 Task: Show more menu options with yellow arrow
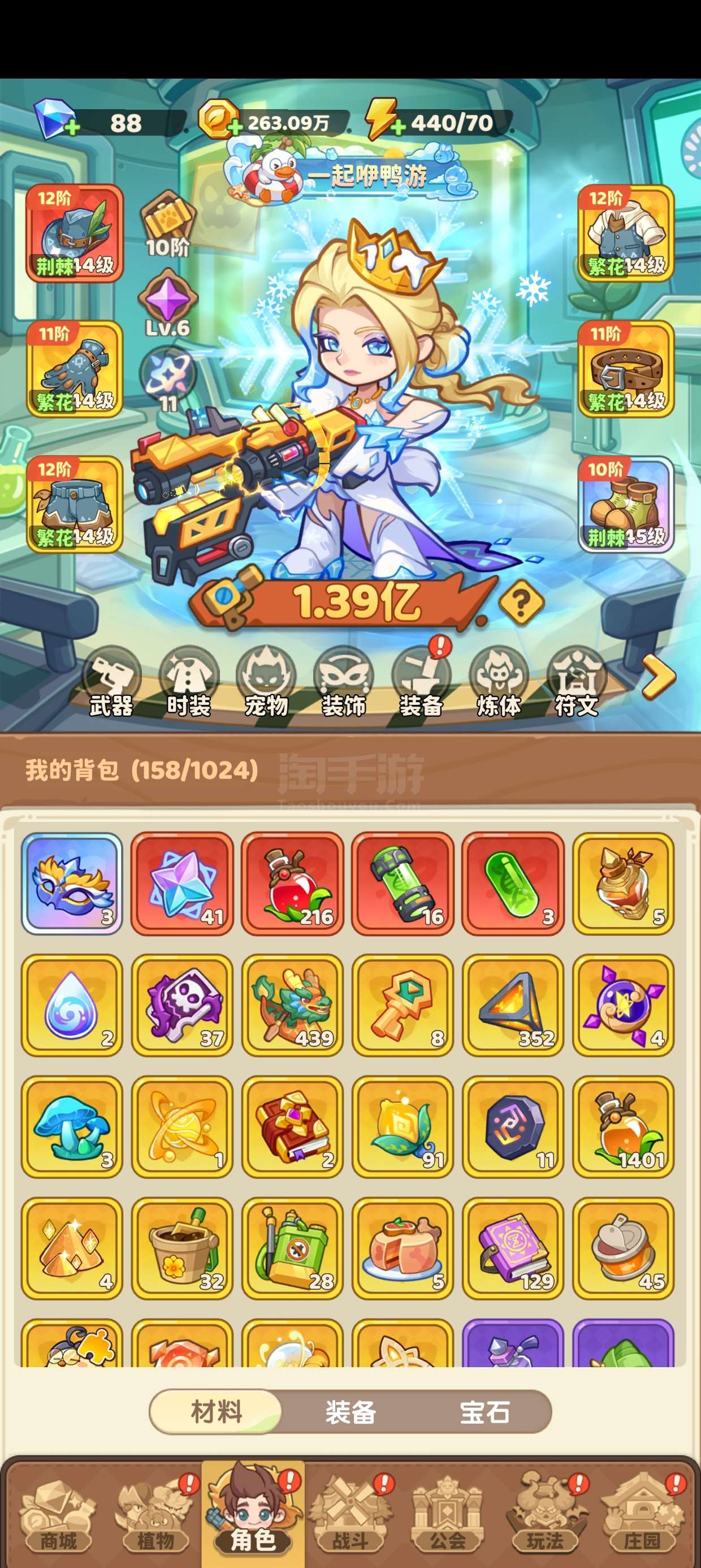[x=659, y=677]
